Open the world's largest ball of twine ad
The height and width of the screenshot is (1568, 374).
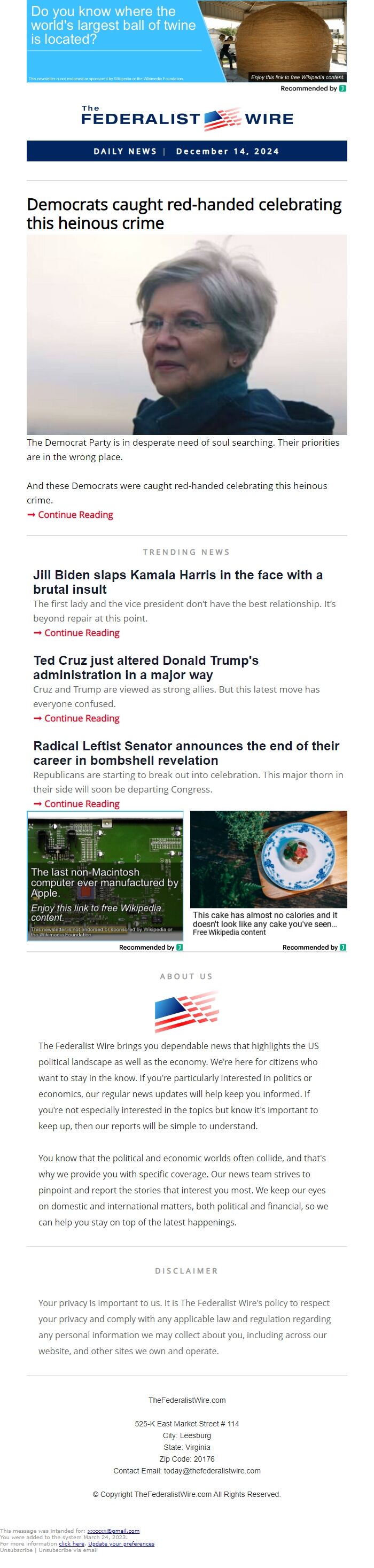186,41
